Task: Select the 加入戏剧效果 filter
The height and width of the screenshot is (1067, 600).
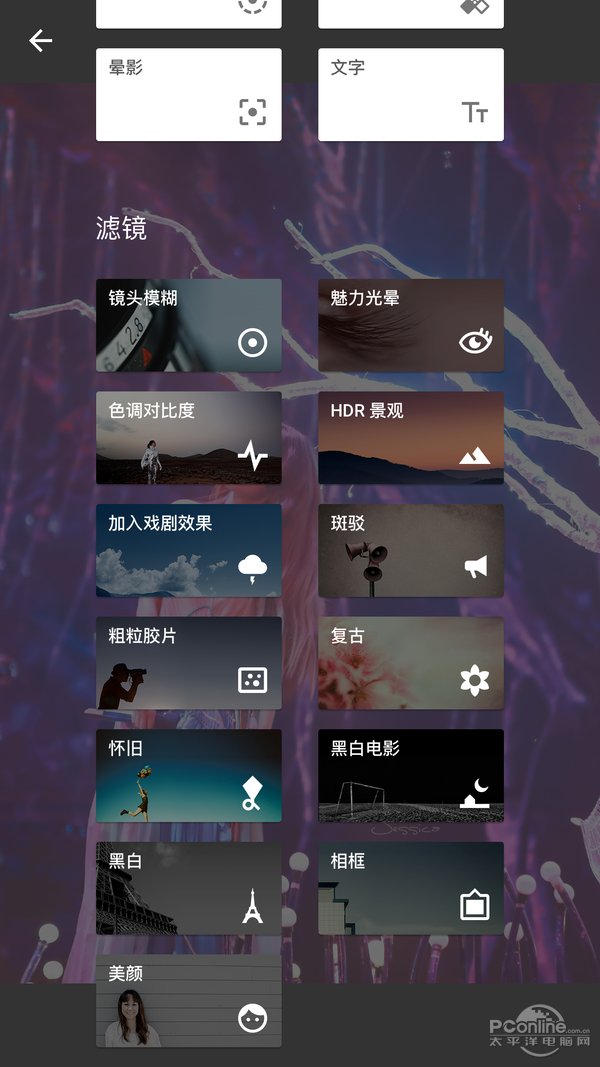Action: pyautogui.click(x=188, y=550)
